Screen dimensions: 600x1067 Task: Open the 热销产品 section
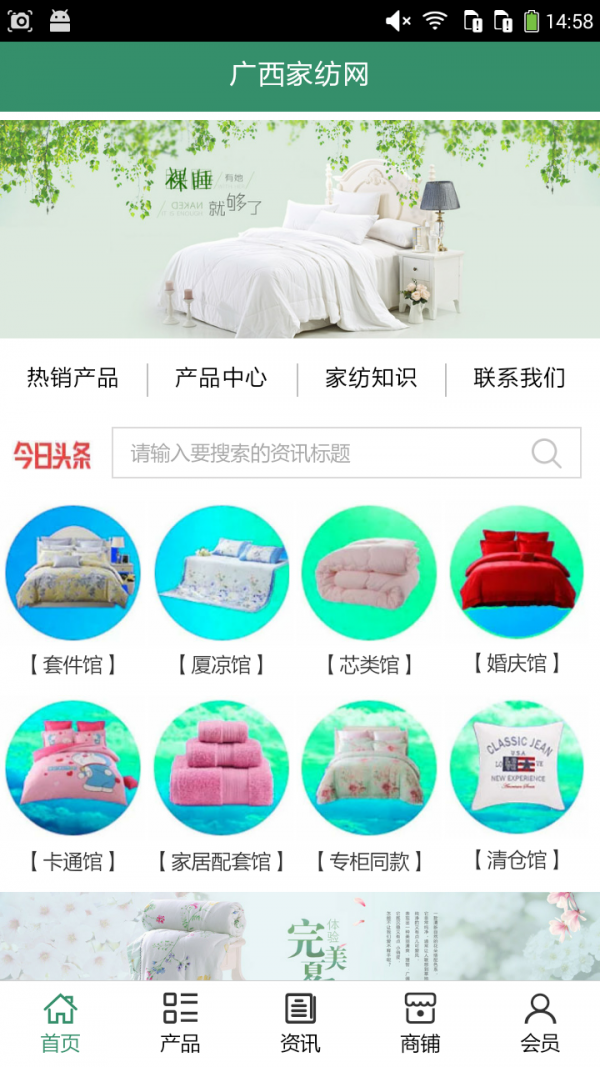72,378
